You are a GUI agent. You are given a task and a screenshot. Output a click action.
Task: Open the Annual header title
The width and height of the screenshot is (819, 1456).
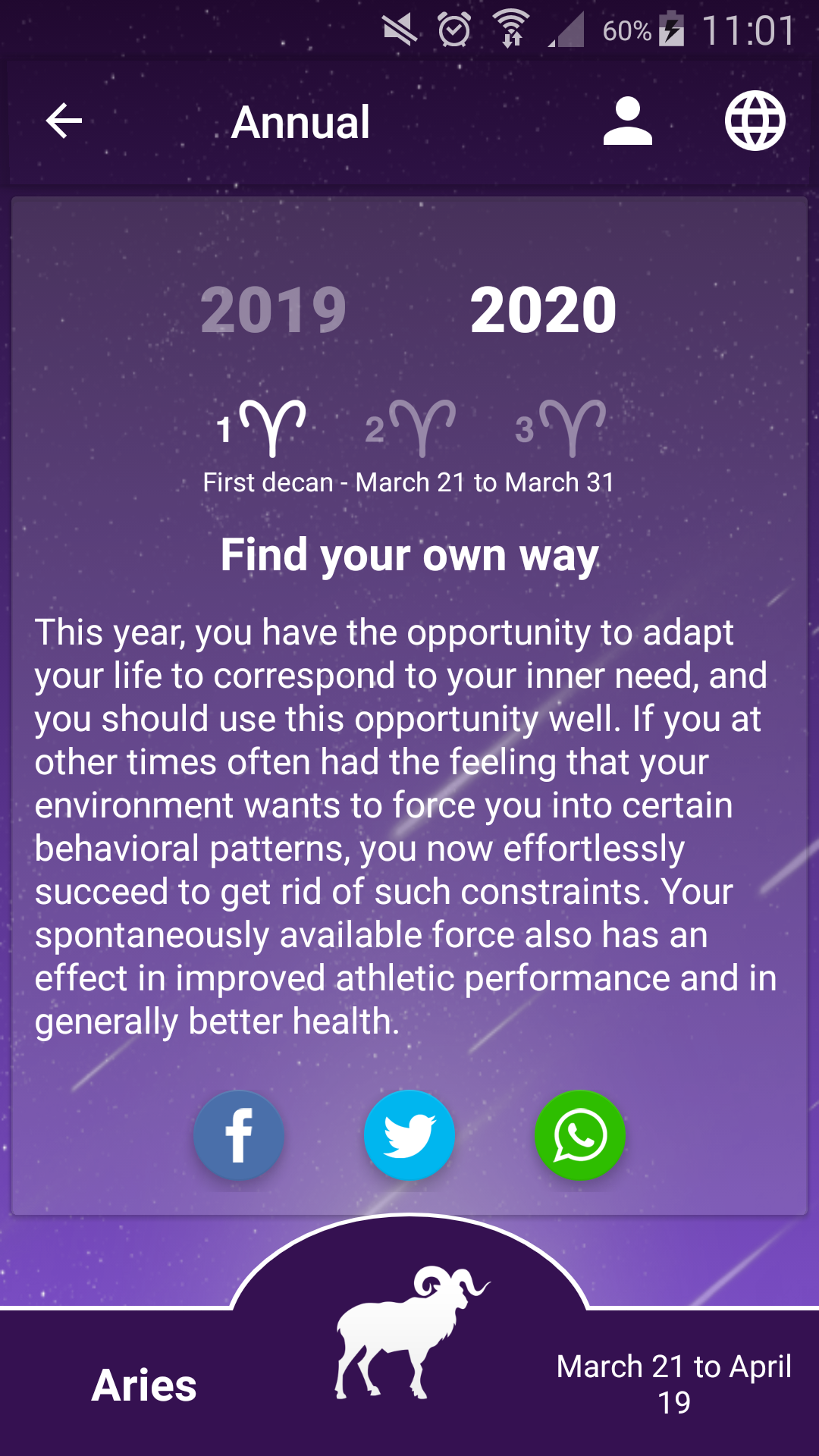click(x=301, y=121)
